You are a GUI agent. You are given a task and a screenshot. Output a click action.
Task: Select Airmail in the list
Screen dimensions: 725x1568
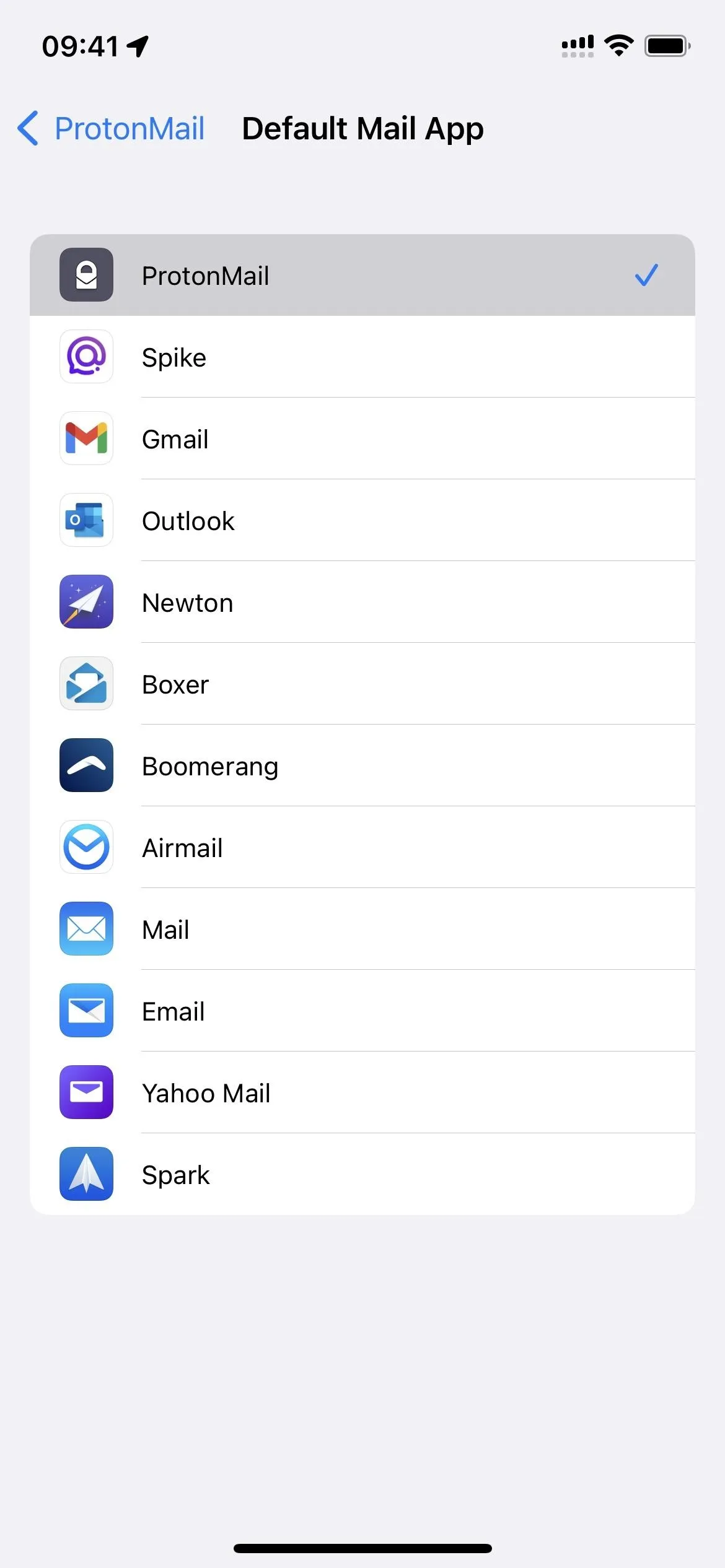click(362, 847)
